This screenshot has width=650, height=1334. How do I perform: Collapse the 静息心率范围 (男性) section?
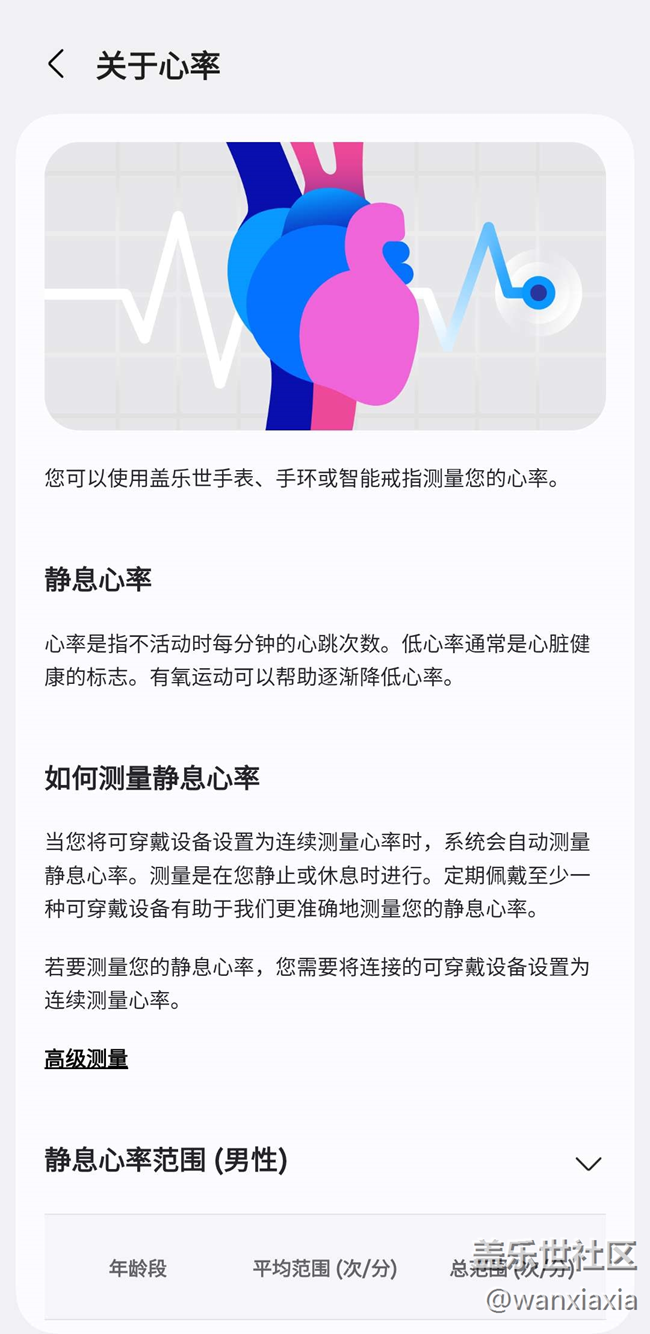[588, 1163]
